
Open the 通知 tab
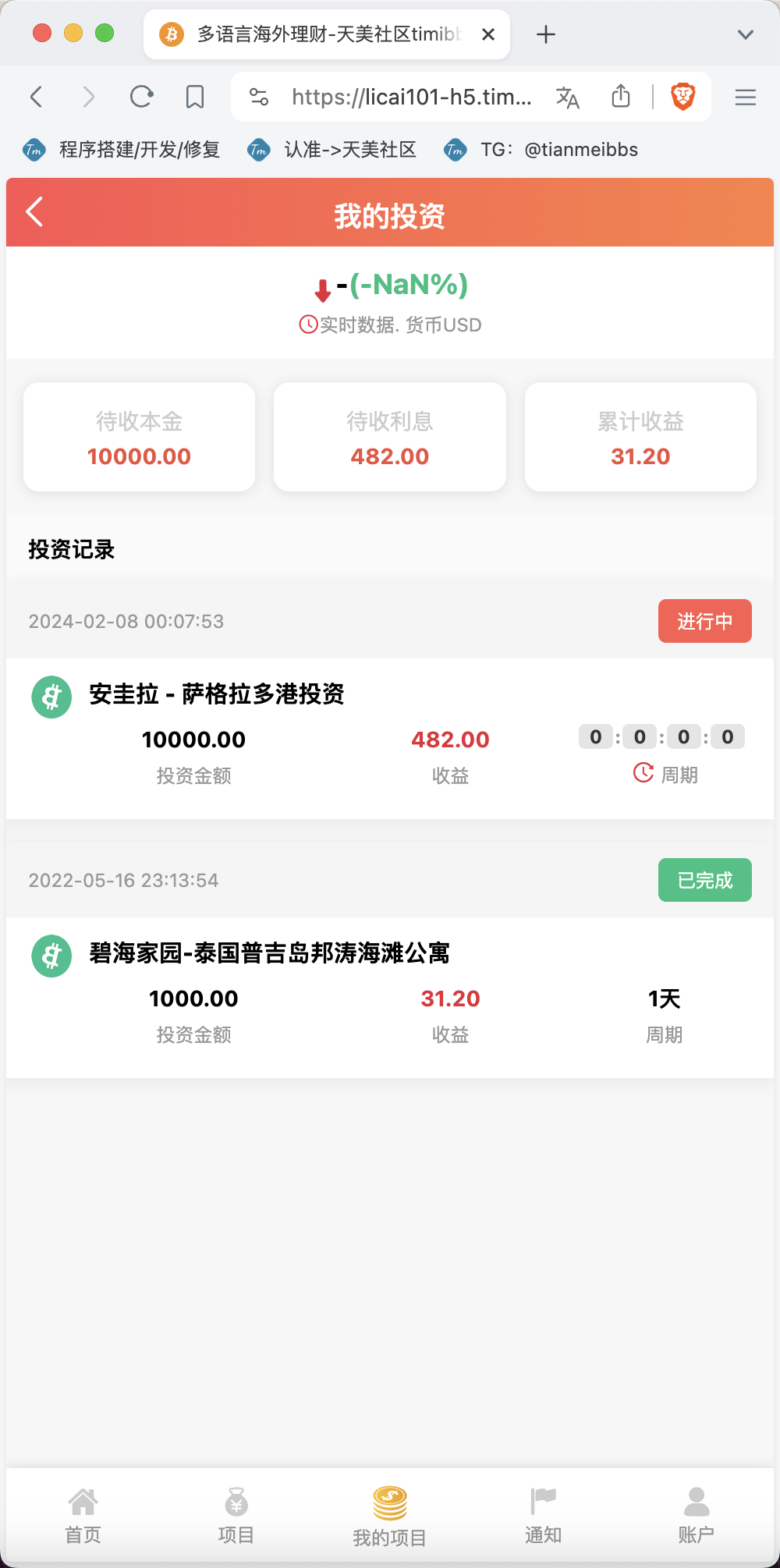coord(543,1516)
